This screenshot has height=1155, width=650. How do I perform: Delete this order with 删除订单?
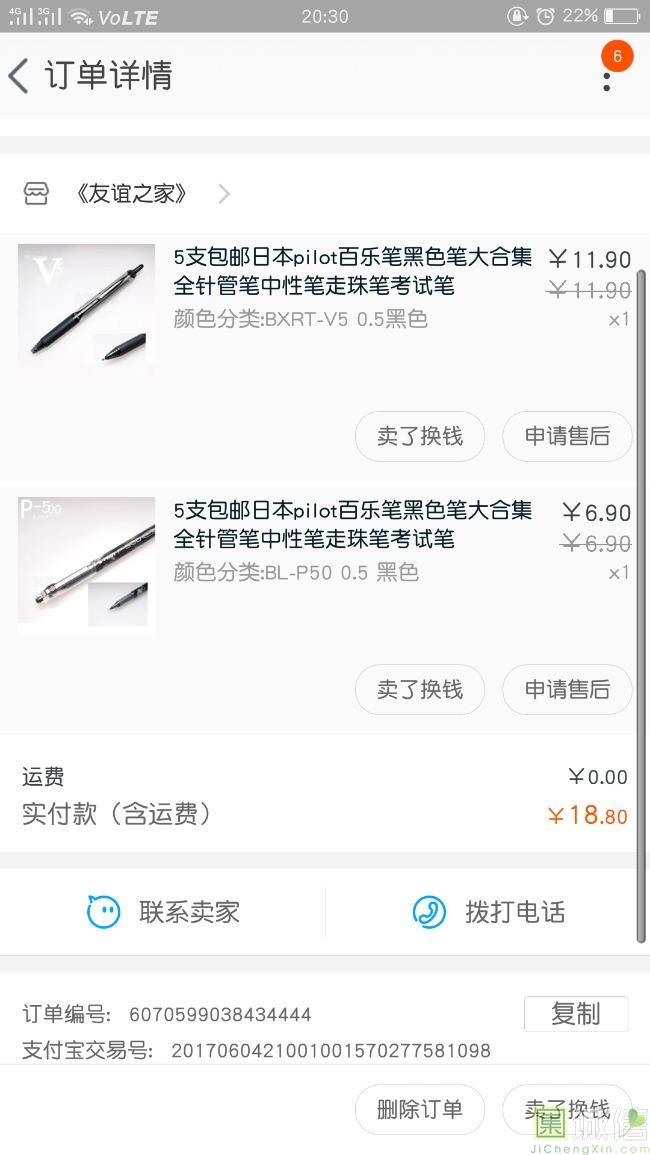(420, 1109)
